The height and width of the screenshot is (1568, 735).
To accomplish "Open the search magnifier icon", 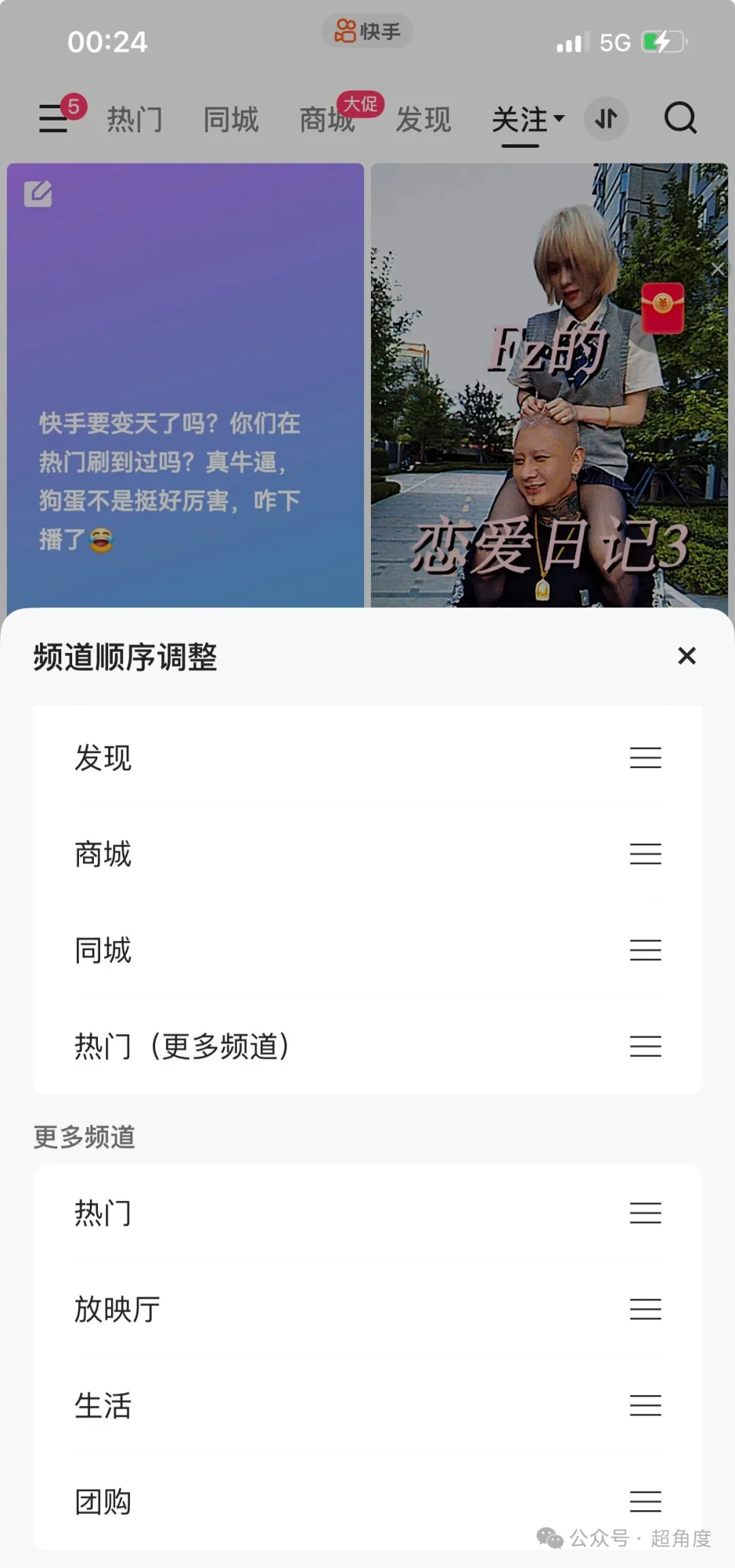I will pos(680,119).
